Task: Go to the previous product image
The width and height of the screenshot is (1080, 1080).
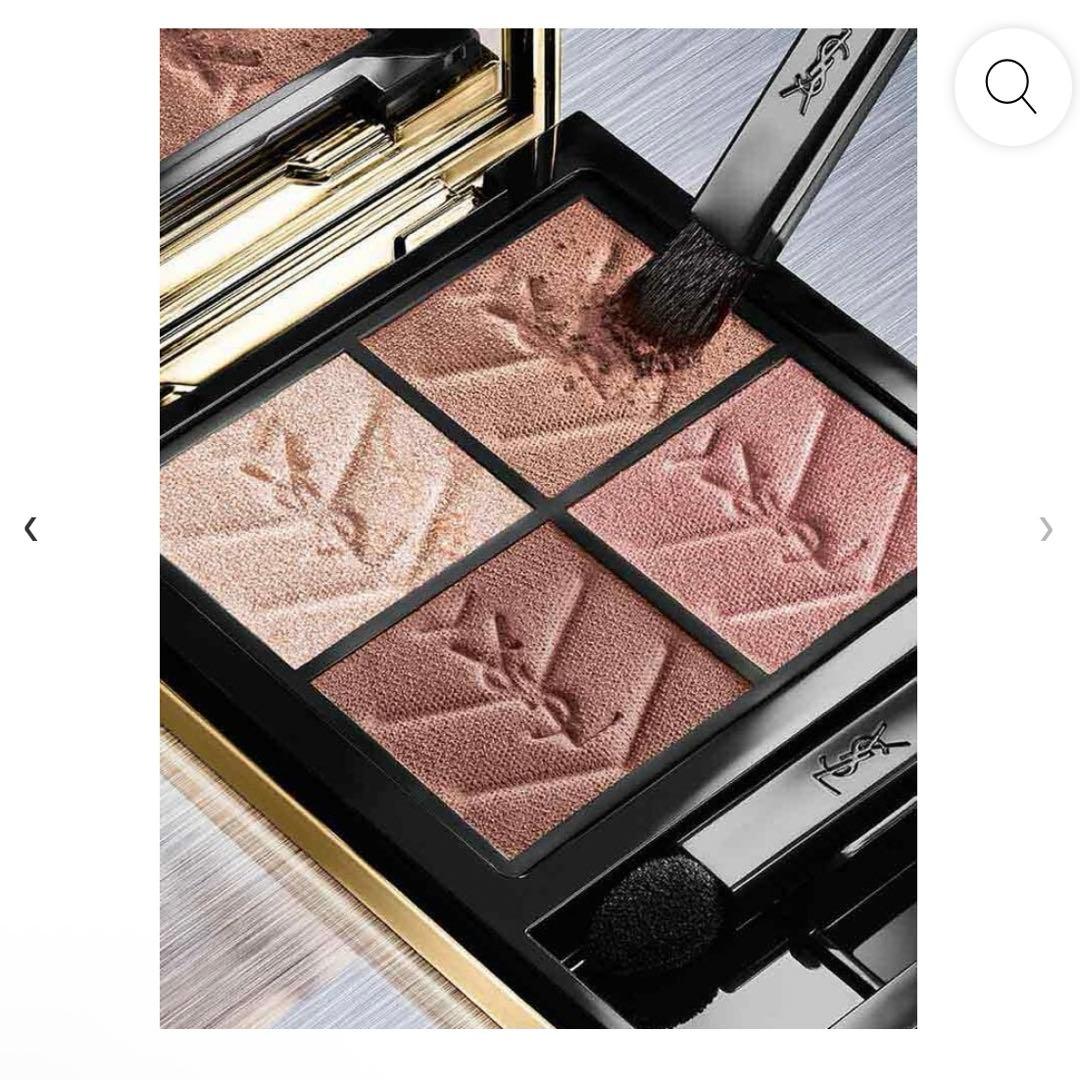Action: tap(31, 528)
